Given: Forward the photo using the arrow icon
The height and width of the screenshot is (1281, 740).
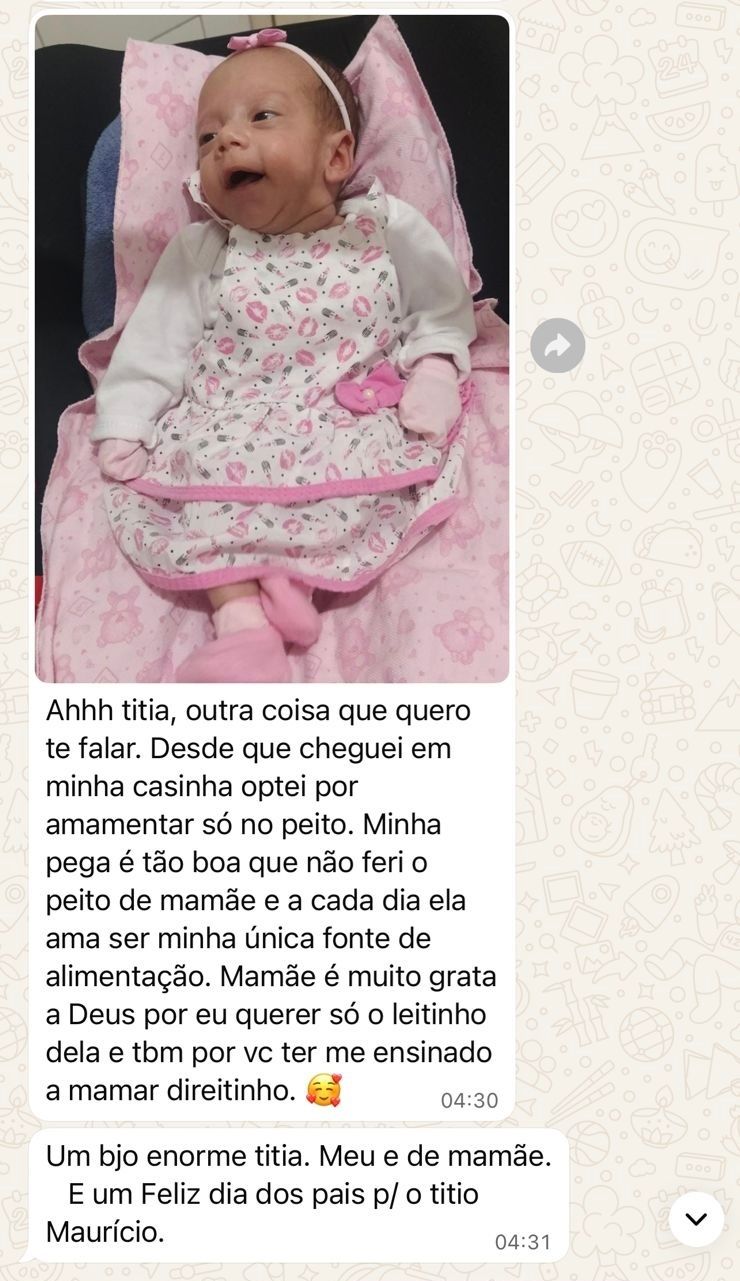Looking at the screenshot, I should [557, 347].
